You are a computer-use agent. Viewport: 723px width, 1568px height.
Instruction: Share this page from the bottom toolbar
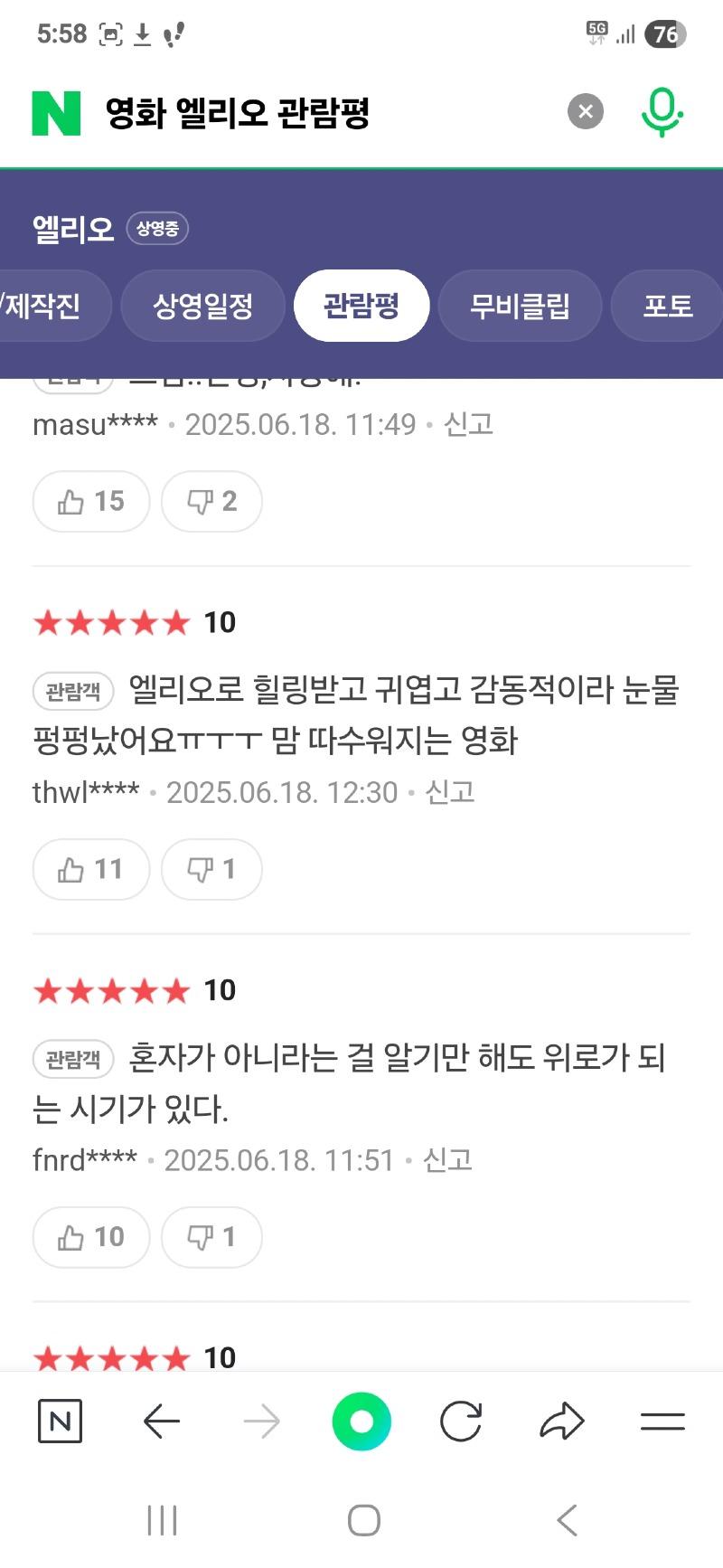pos(561,1422)
